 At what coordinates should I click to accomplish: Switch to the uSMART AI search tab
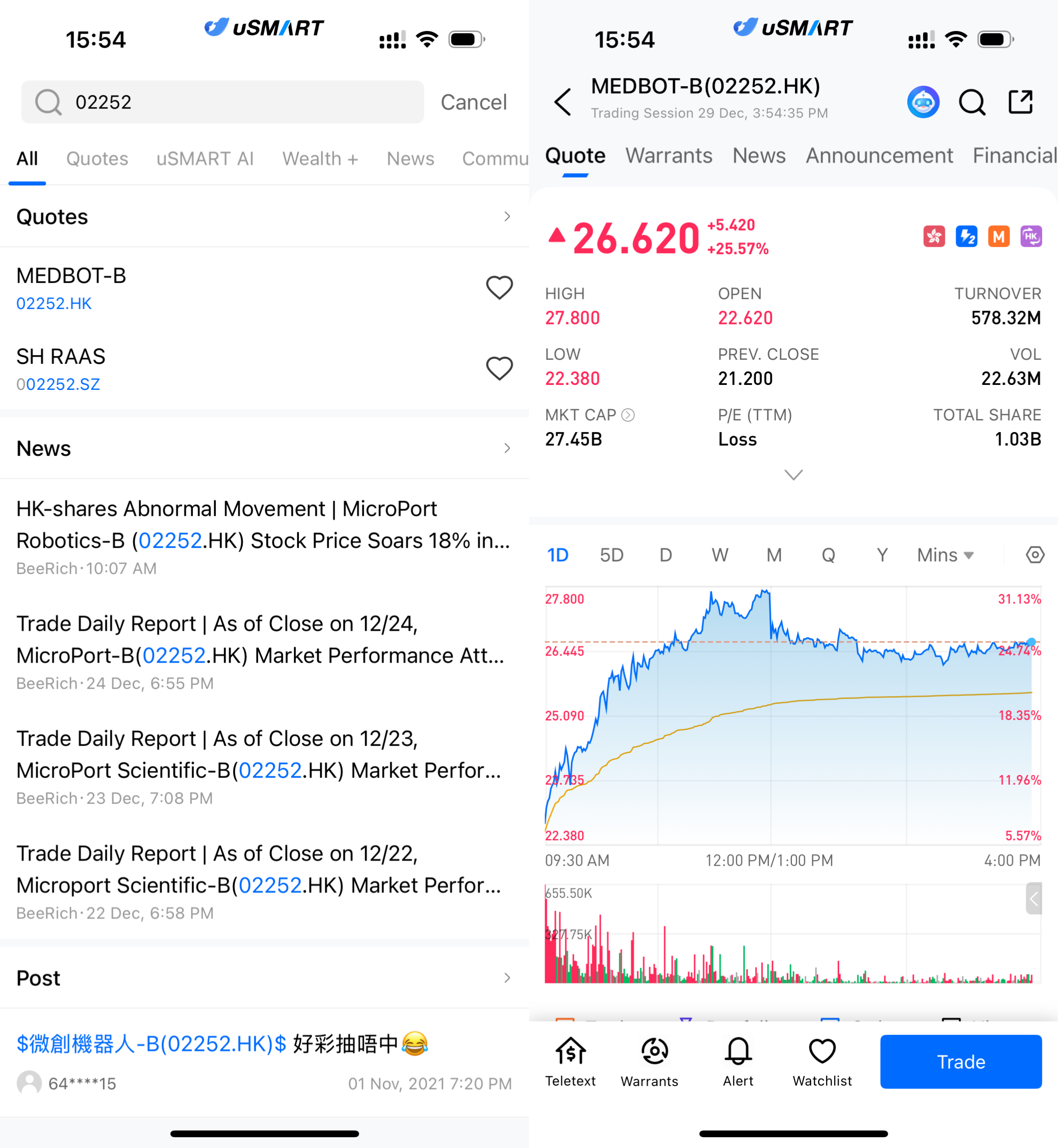tap(205, 158)
